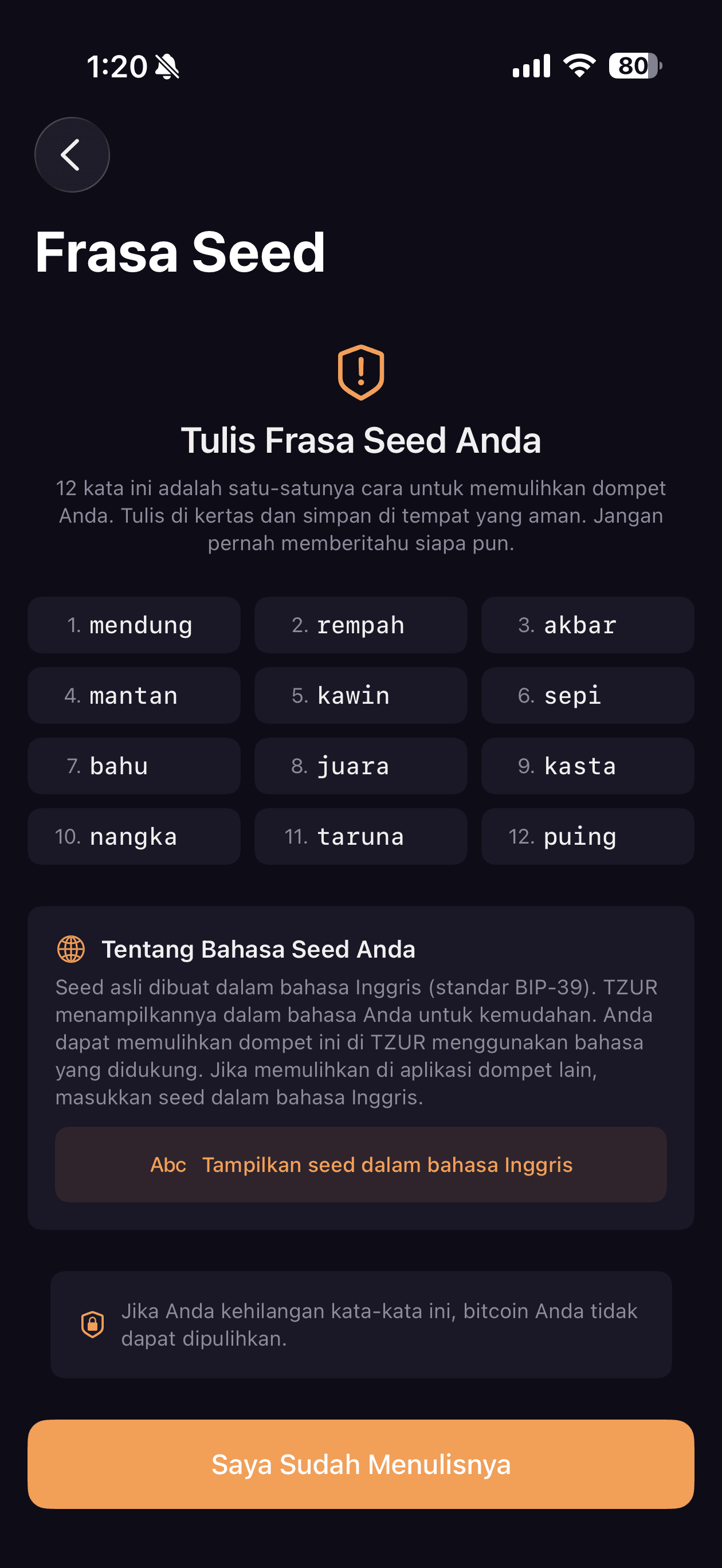Tap seed word akbar
This screenshot has height=1568, width=722.
click(587, 625)
